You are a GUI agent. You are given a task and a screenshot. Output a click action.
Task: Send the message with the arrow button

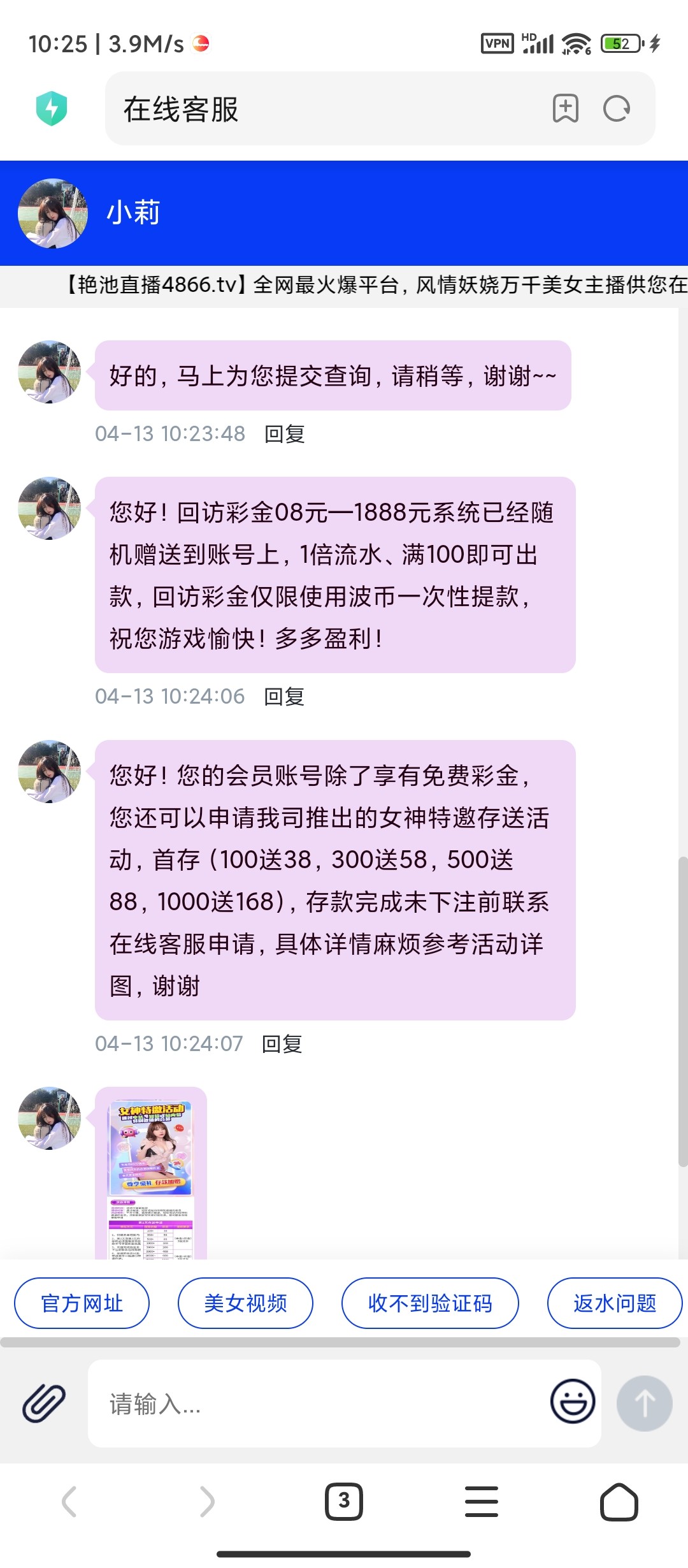click(644, 1404)
